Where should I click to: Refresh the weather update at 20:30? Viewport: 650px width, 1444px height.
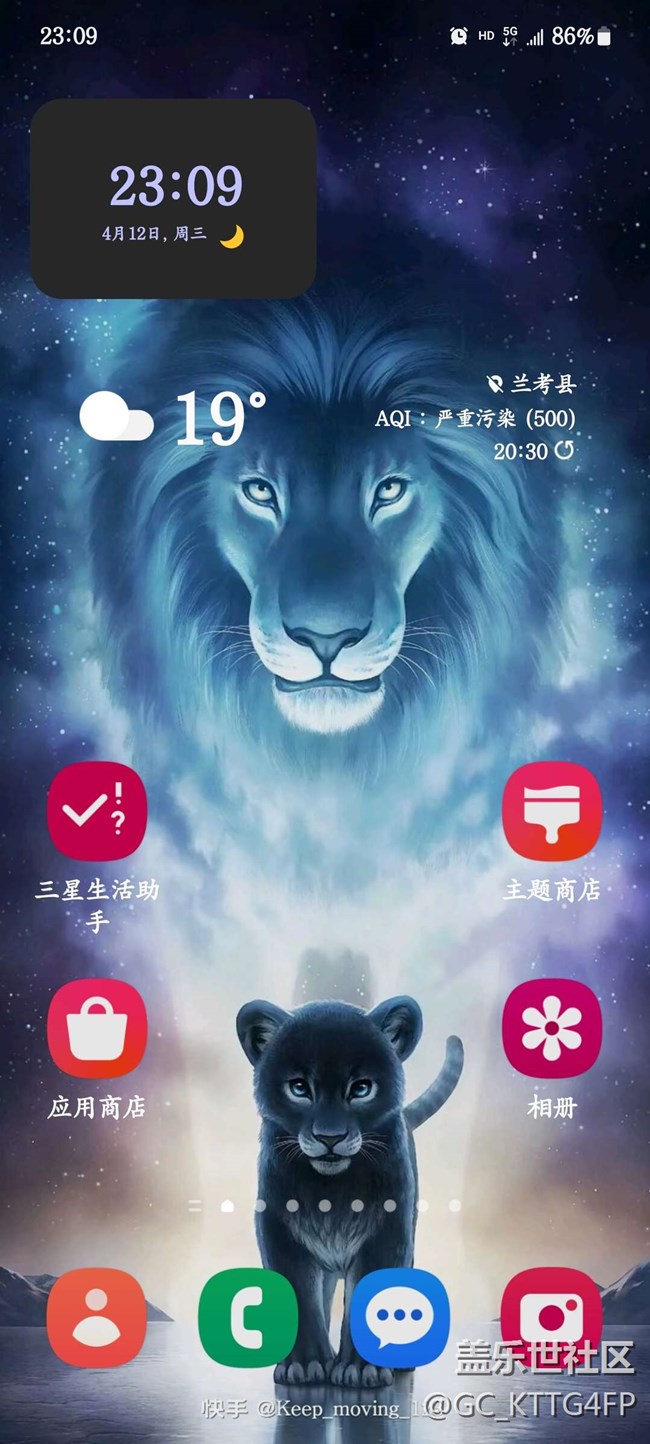(x=565, y=451)
